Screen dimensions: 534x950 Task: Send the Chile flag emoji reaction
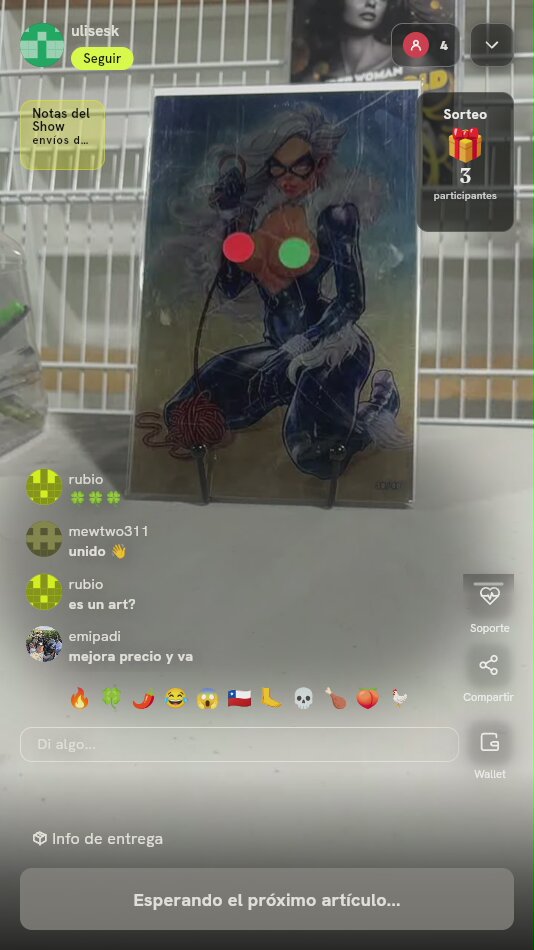point(239,698)
